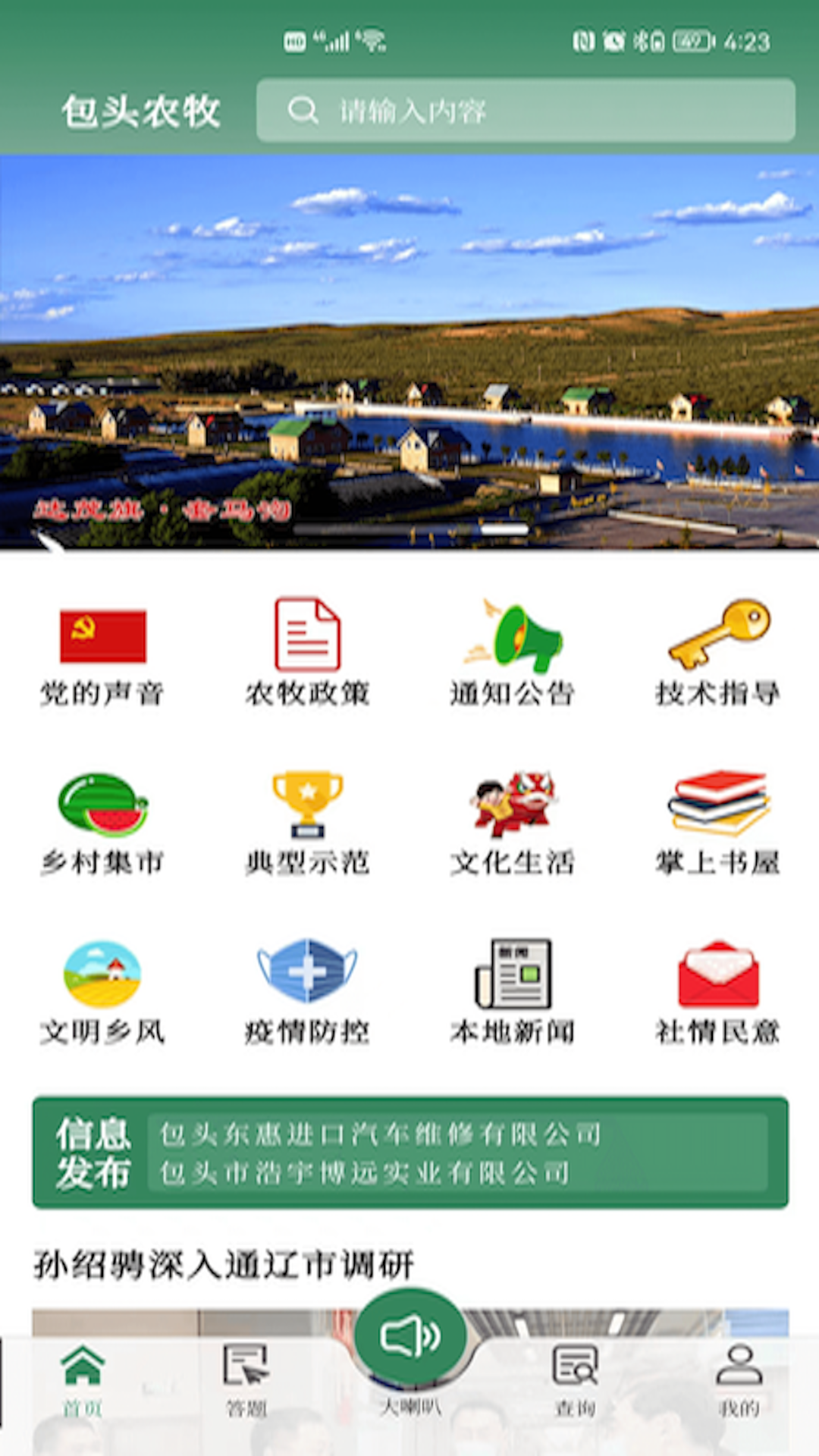819x1456 pixels.
Task: Read 本地新闻 local news
Action: 513,992
